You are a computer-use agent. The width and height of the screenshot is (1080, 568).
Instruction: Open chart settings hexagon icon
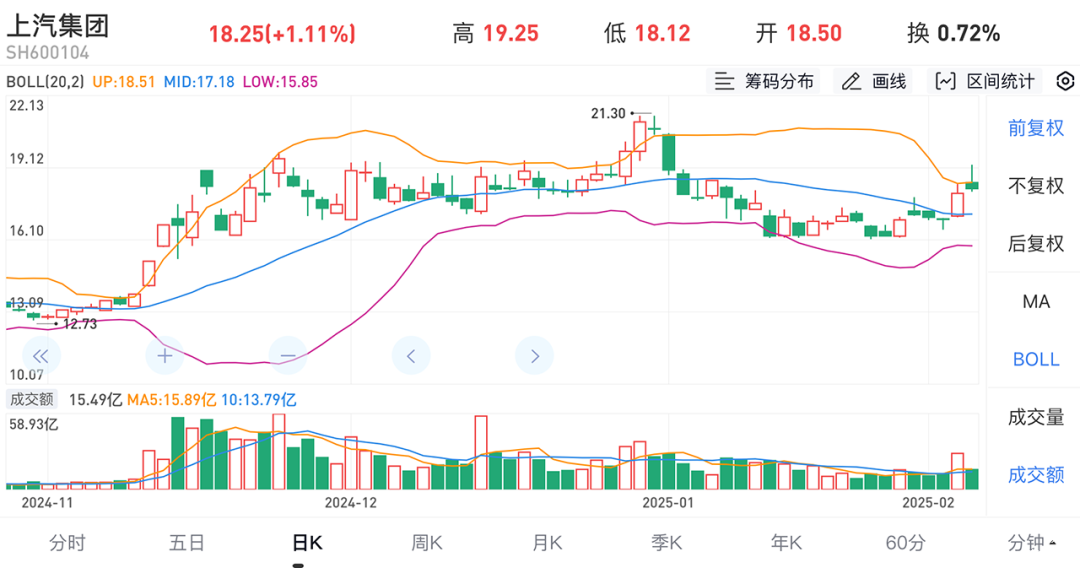pyautogui.click(x=1066, y=81)
